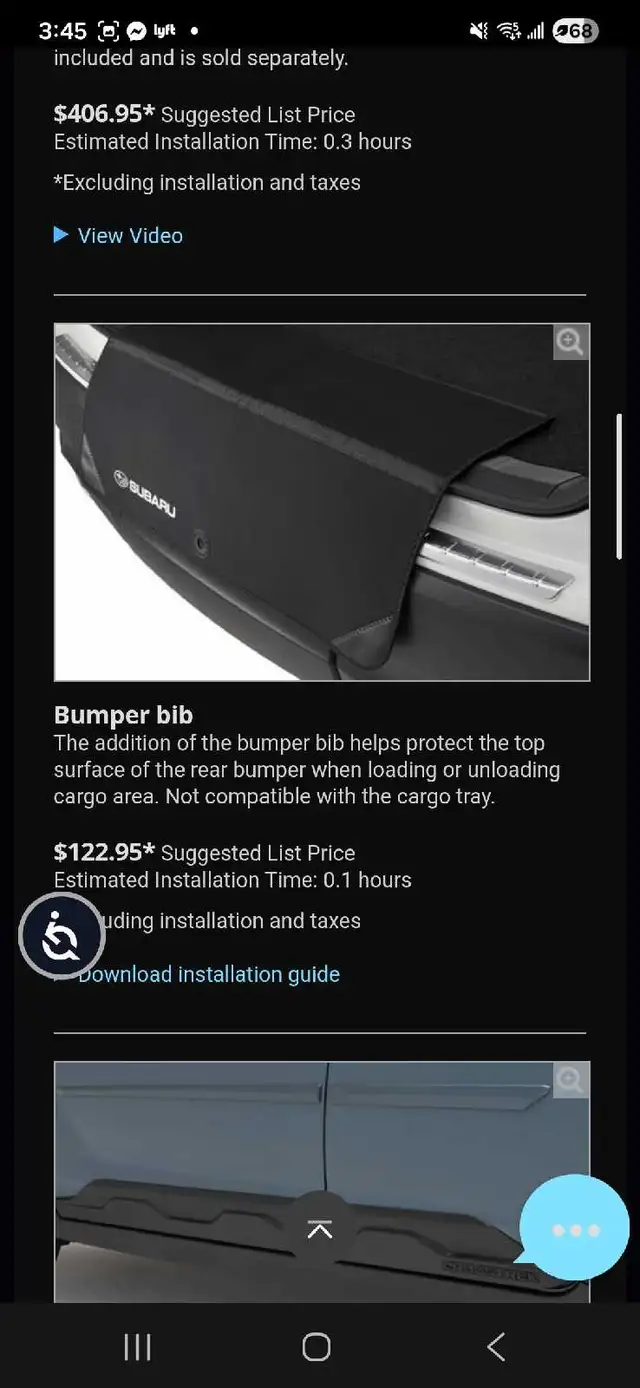This screenshot has width=640, height=1388.
Task: Open the chat bubble
Action: 574,1229
